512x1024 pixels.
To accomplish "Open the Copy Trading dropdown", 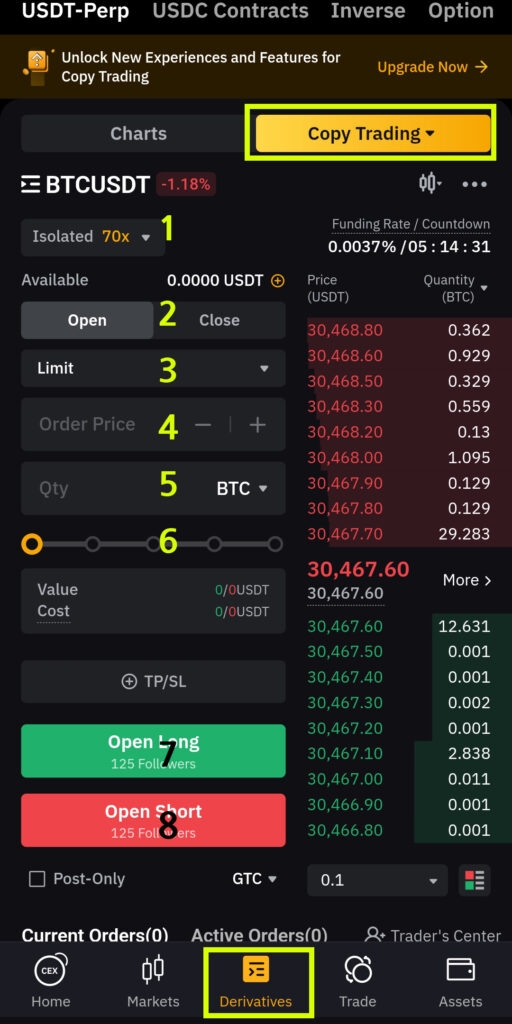I will coord(372,134).
